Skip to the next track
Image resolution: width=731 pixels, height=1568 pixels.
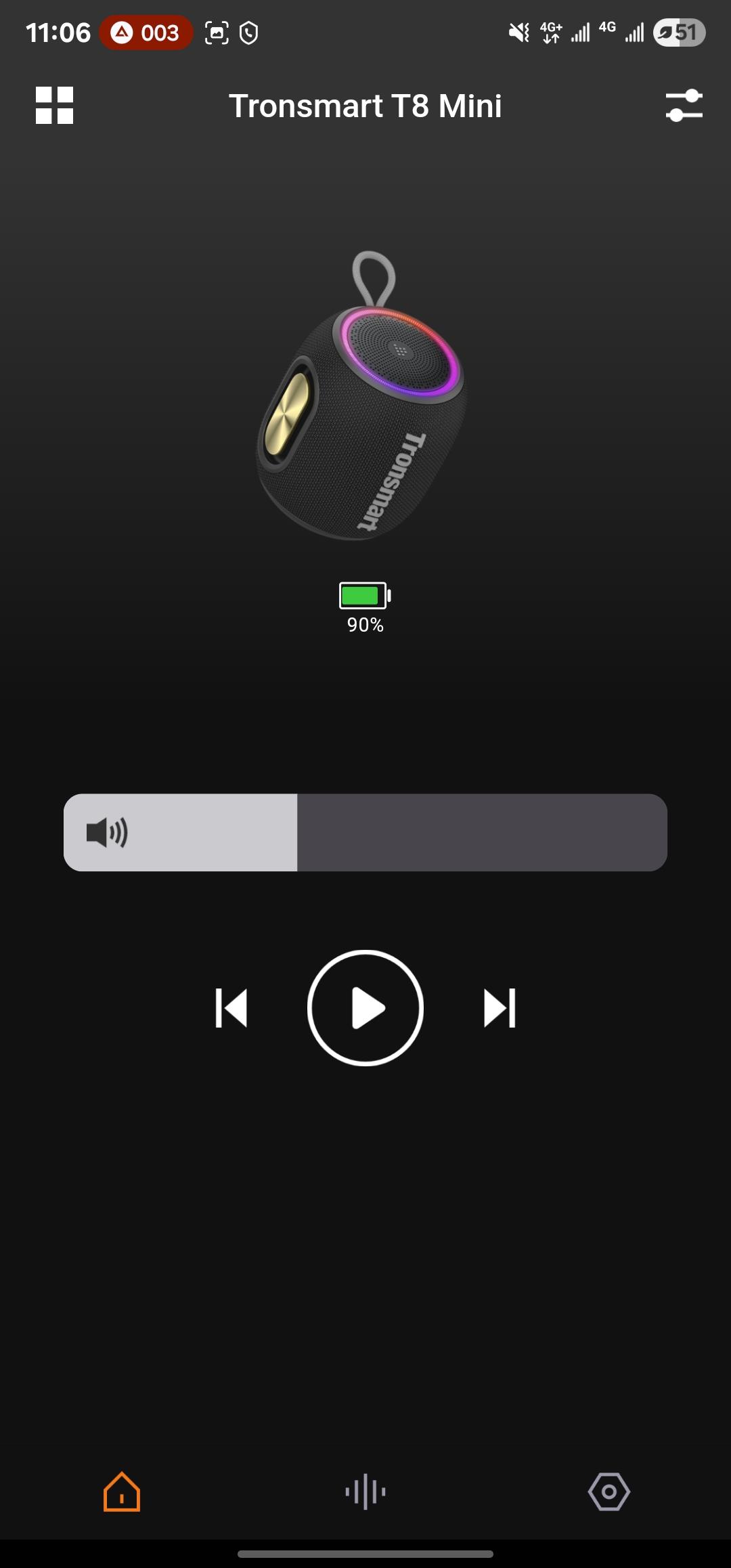(500, 1008)
